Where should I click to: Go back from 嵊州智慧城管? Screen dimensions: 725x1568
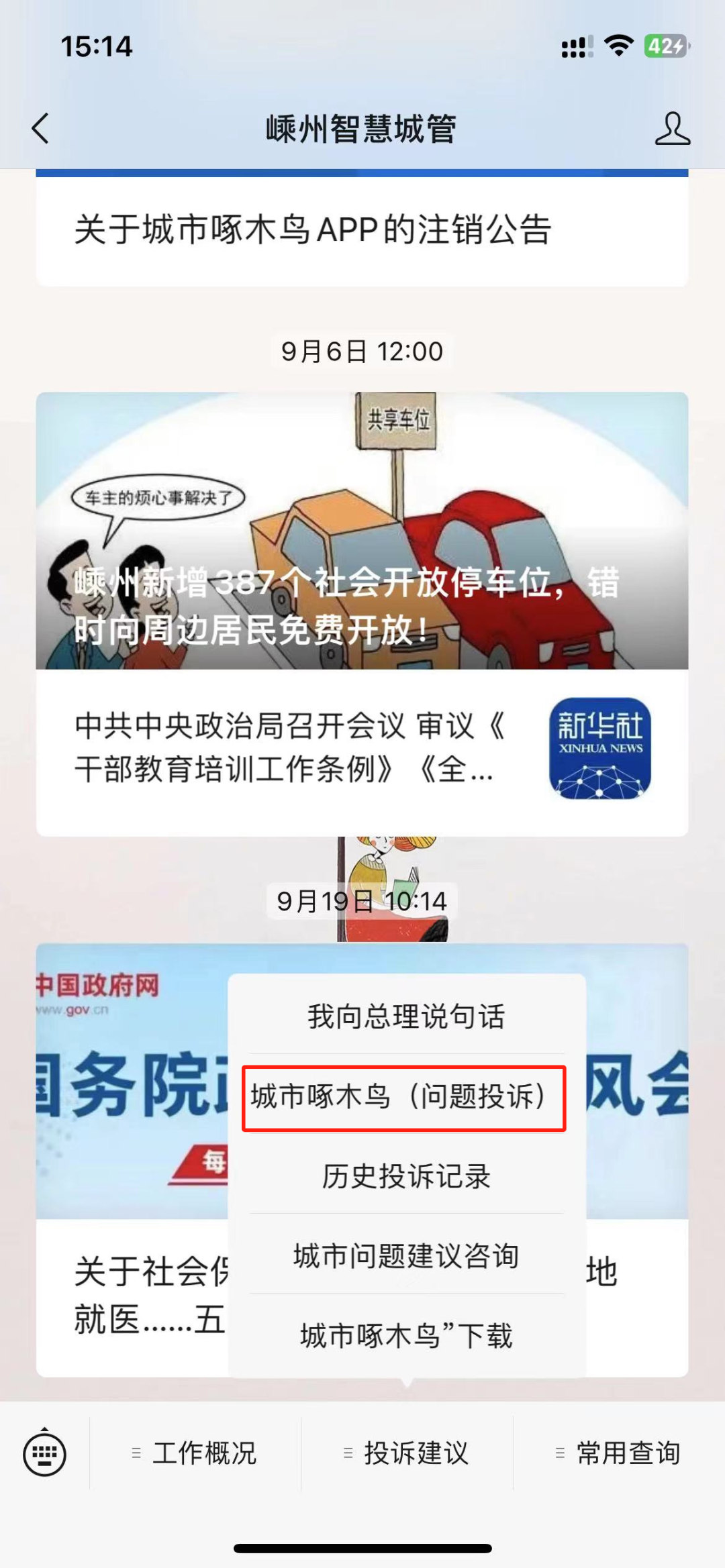click(x=40, y=128)
